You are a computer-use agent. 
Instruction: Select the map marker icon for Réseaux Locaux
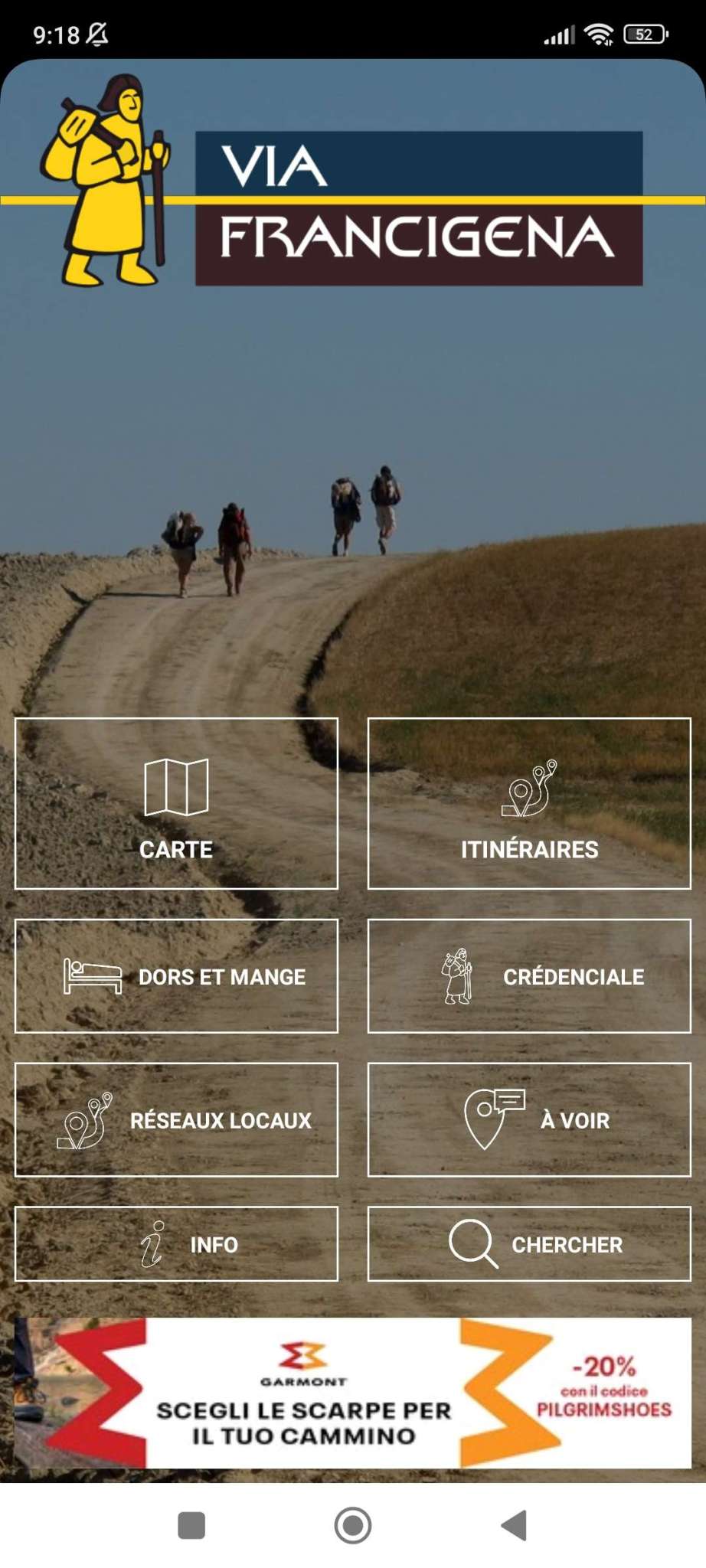[x=84, y=1119]
